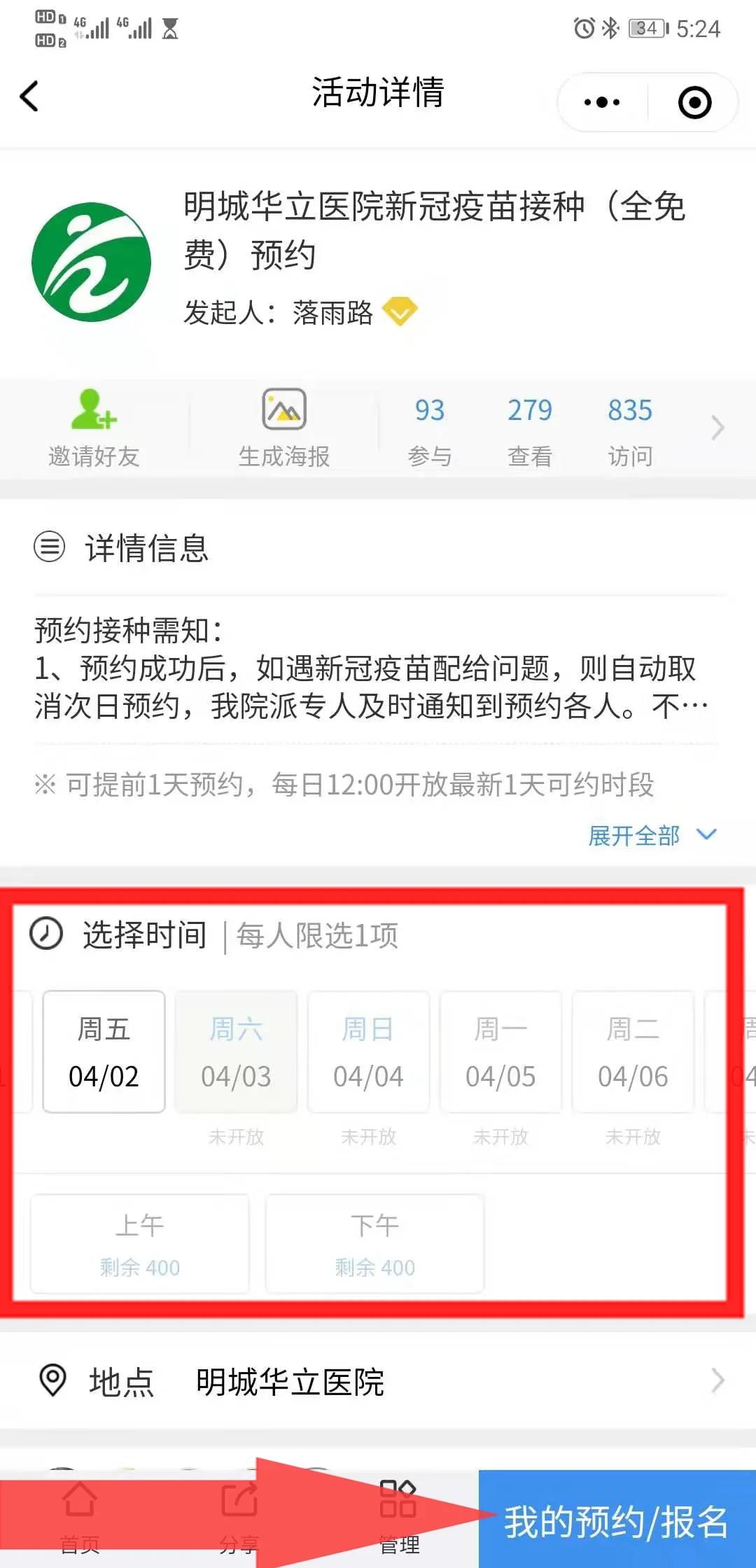Select the 周日 04/04 date
The image size is (756, 1568).
click(368, 1051)
